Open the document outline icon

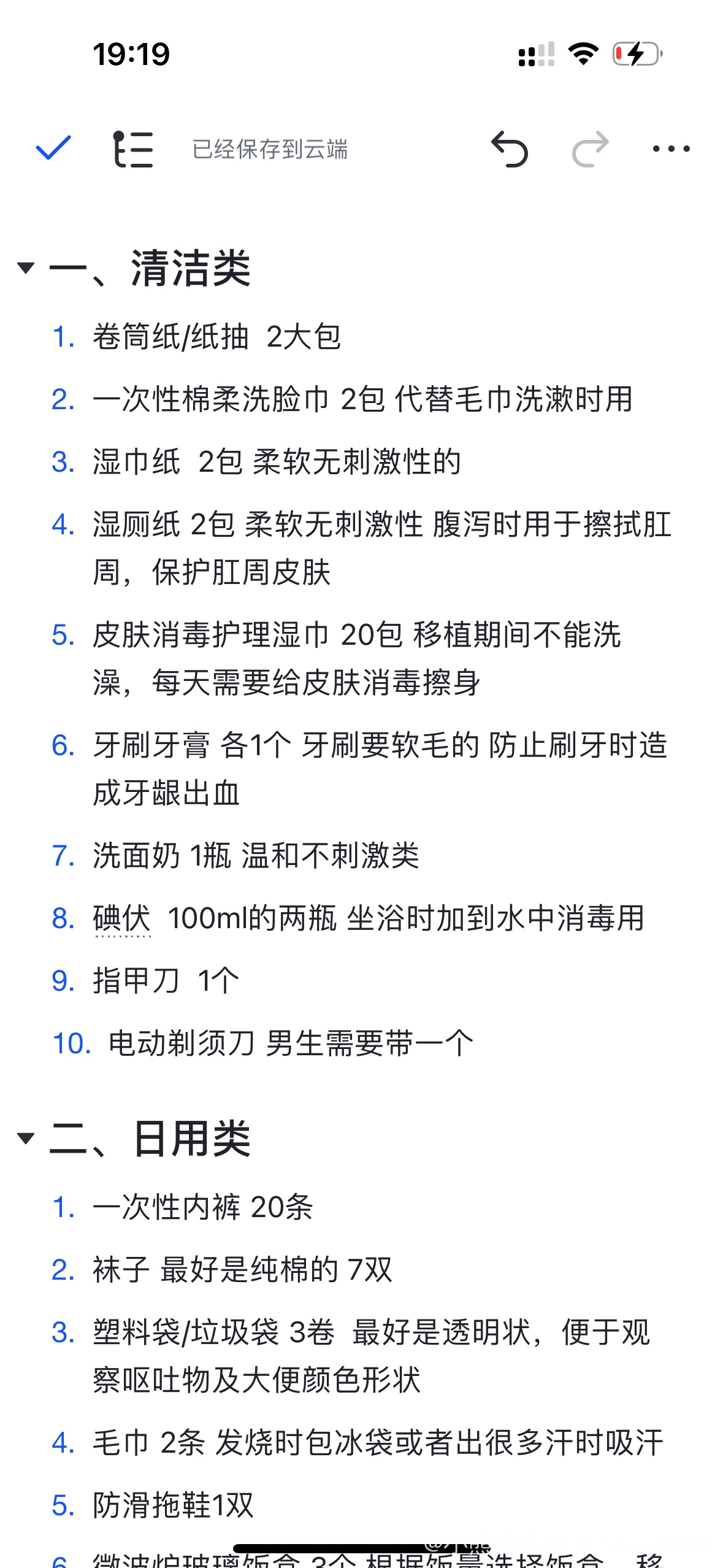point(133,148)
